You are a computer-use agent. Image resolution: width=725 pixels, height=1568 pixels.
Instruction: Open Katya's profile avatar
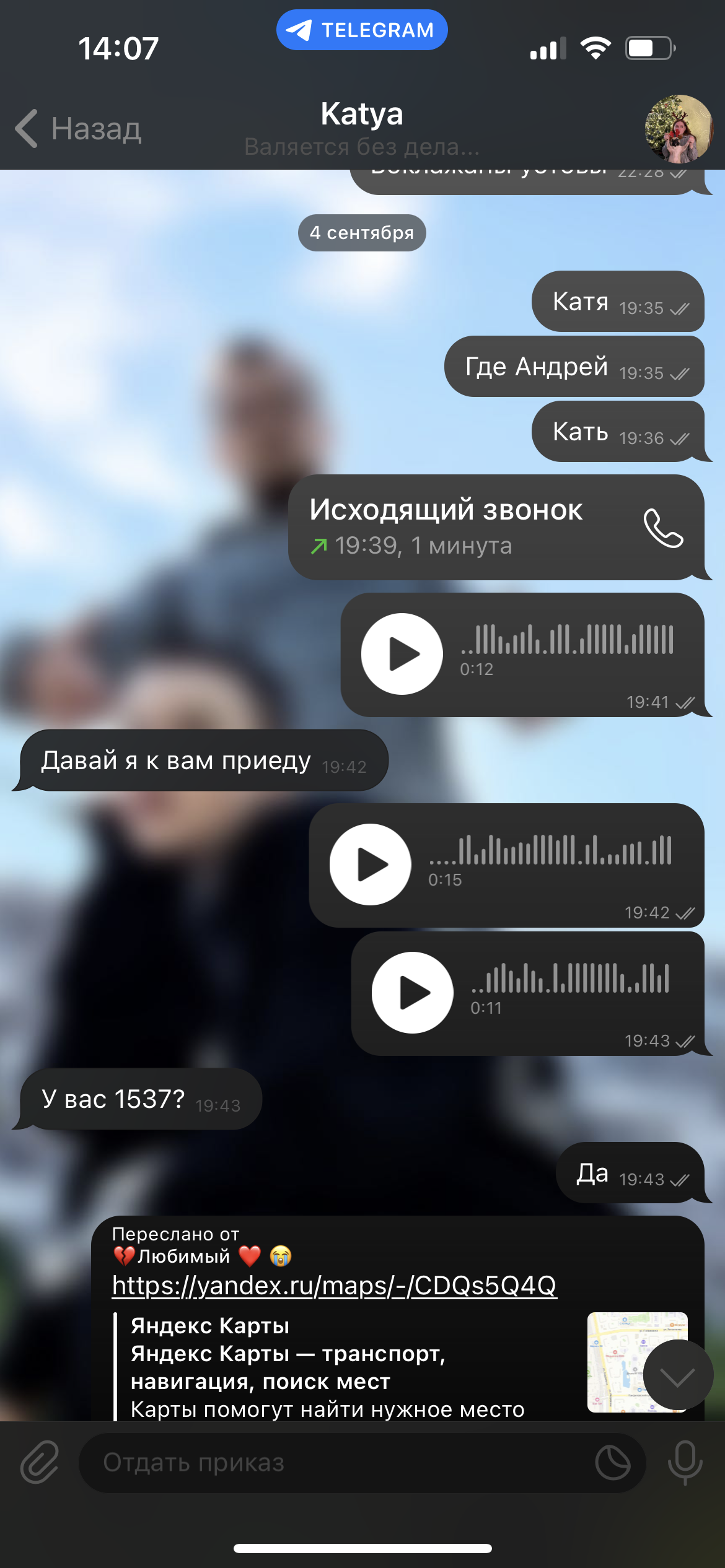pyautogui.click(x=679, y=129)
